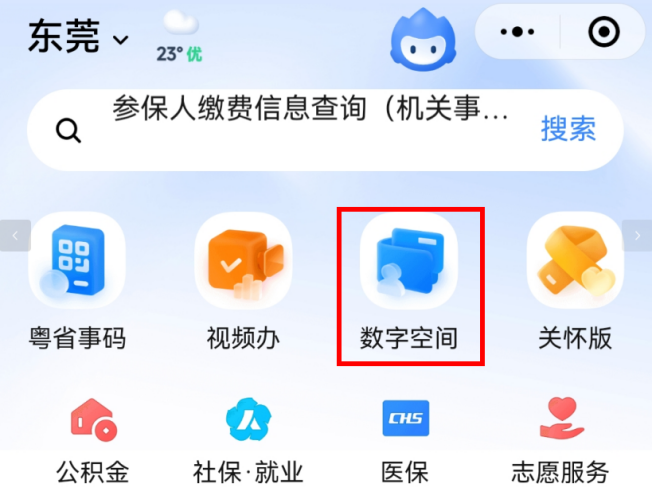The width and height of the screenshot is (652, 503).
Task: Open 医保 services
Action: (404, 440)
